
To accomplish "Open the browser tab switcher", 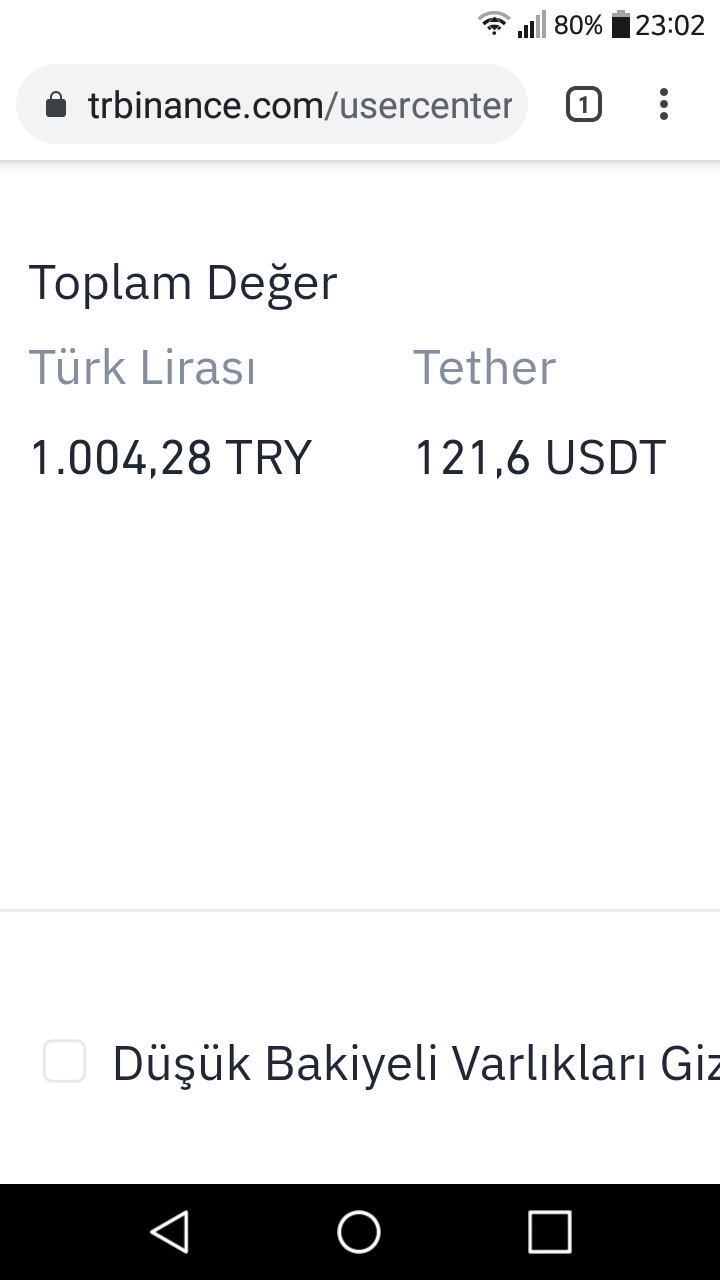I will tap(584, 104).
